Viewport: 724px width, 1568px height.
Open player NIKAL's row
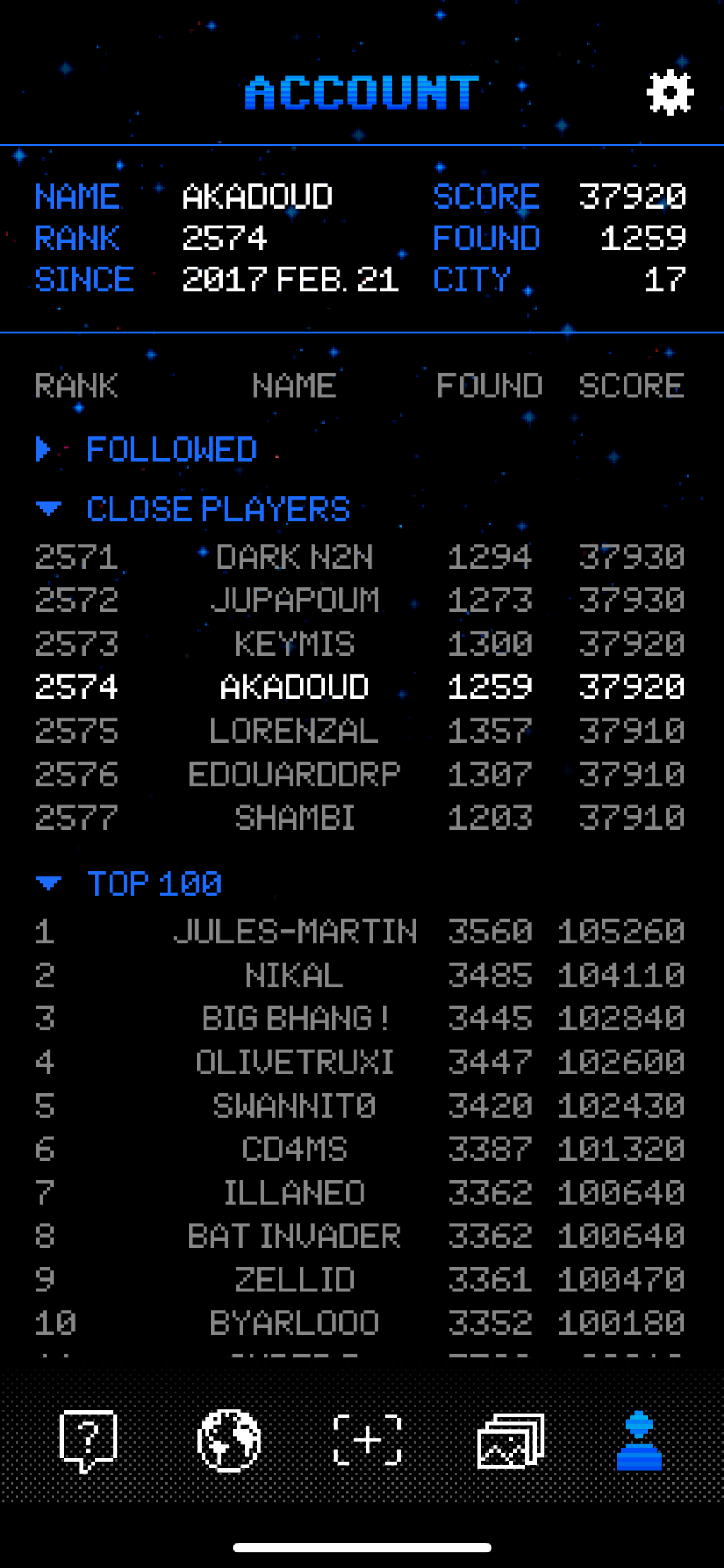click(294, 975)
